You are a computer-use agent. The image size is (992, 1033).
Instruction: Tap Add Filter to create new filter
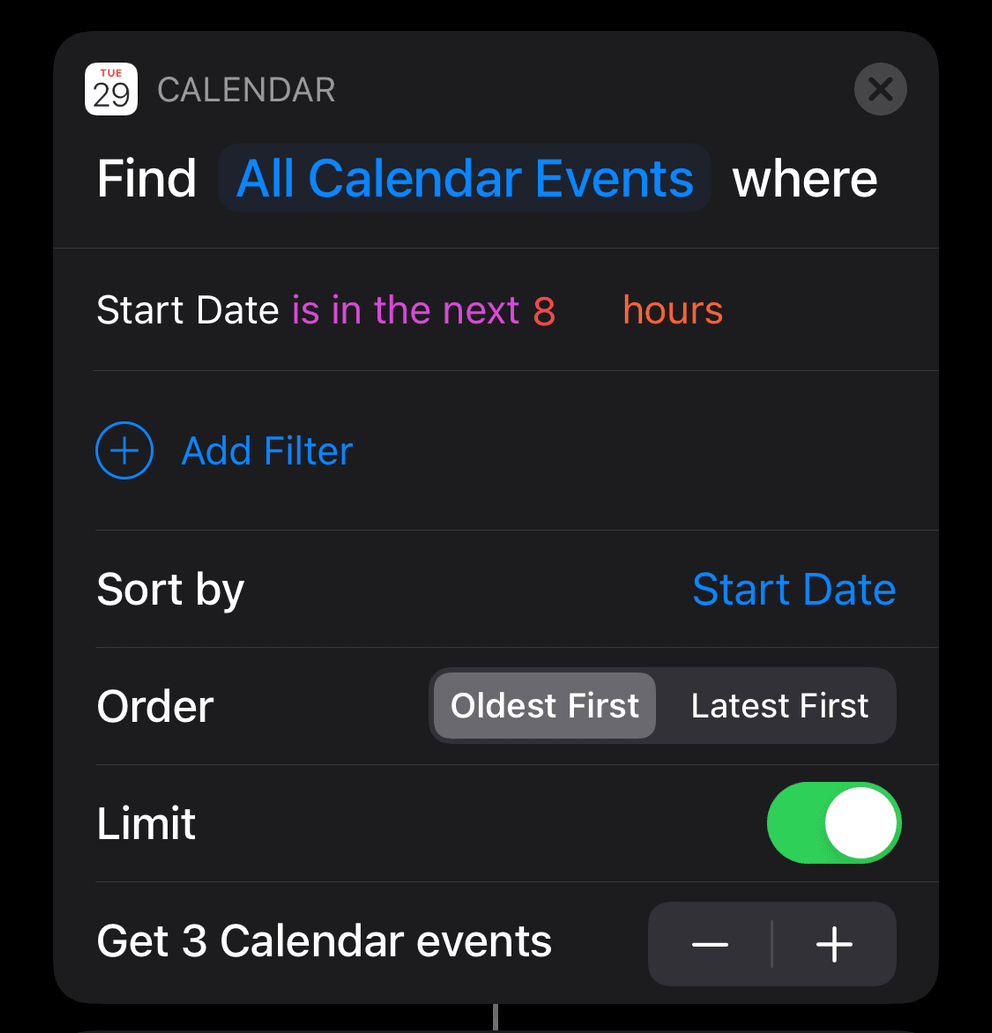click(x=266, y=451)
